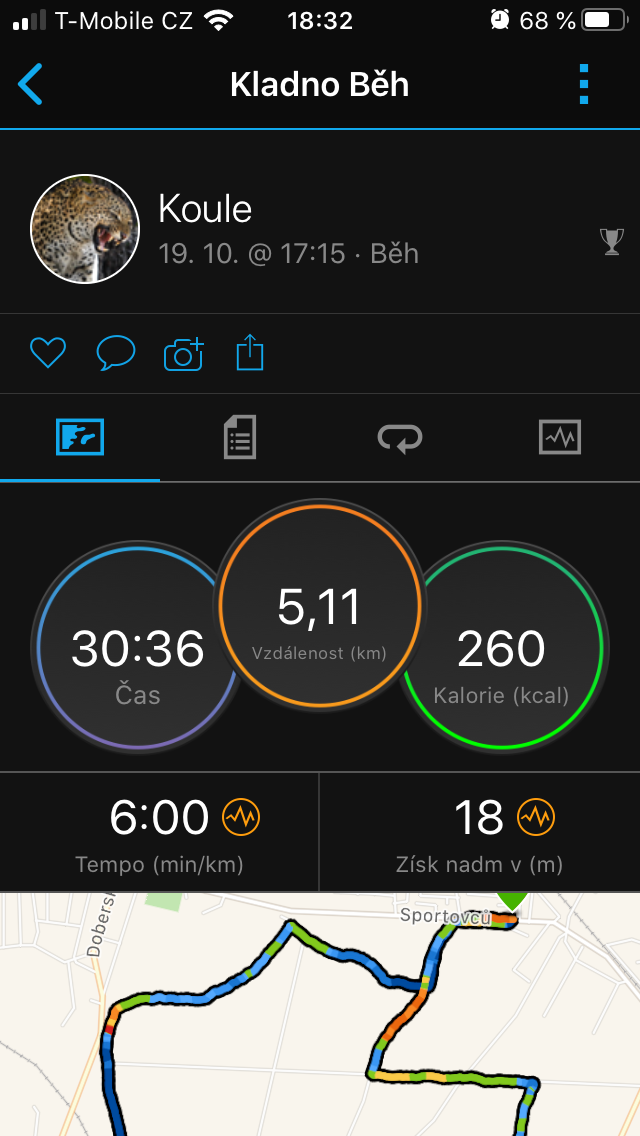The image size is (640, 1136).
Task: Add a photo with camera icon
Action: 183,354
